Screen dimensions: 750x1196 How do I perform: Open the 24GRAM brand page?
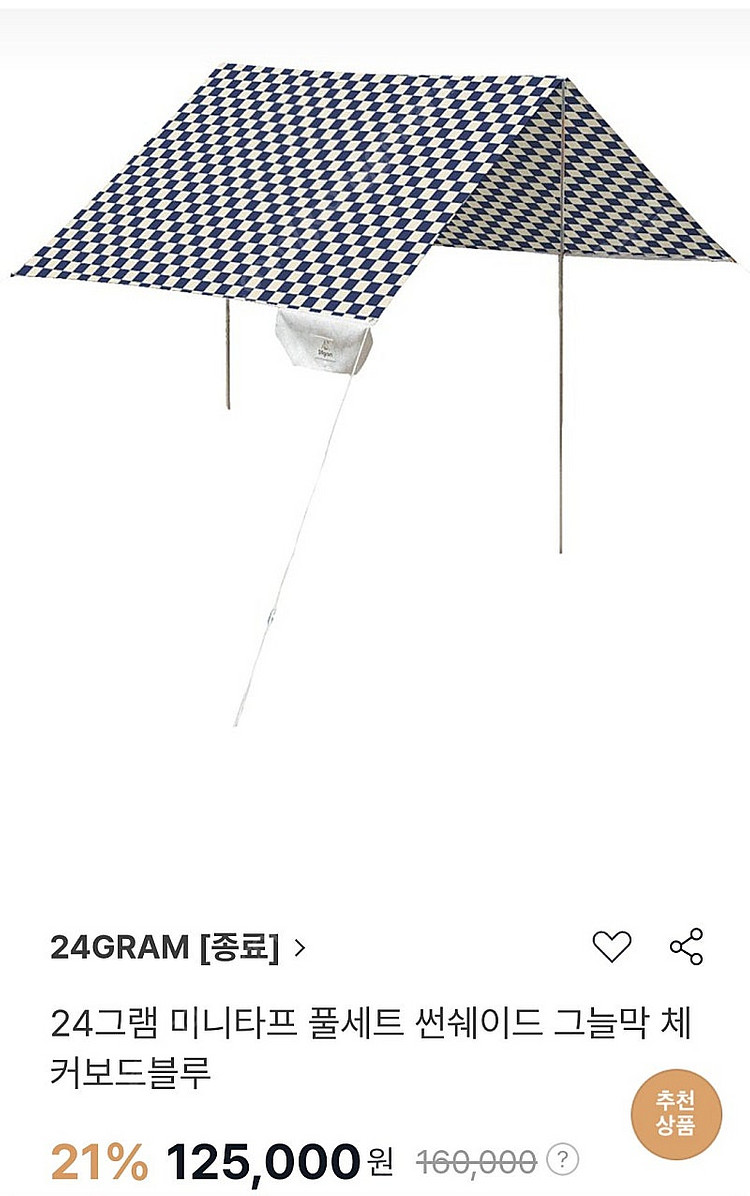click(x=177, y=947)
